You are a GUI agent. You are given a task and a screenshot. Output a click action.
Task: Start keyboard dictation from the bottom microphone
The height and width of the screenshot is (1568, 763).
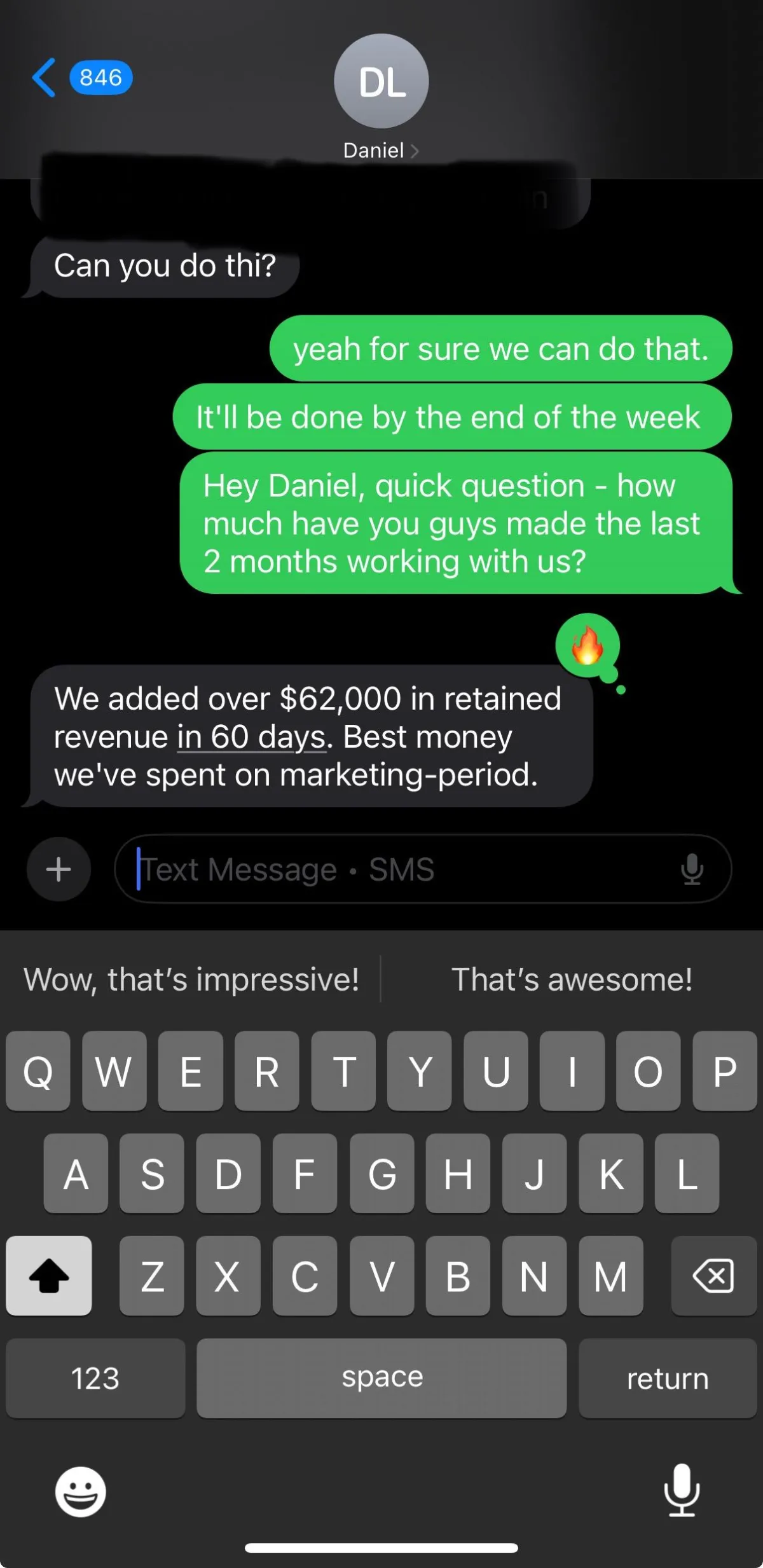682,1490
